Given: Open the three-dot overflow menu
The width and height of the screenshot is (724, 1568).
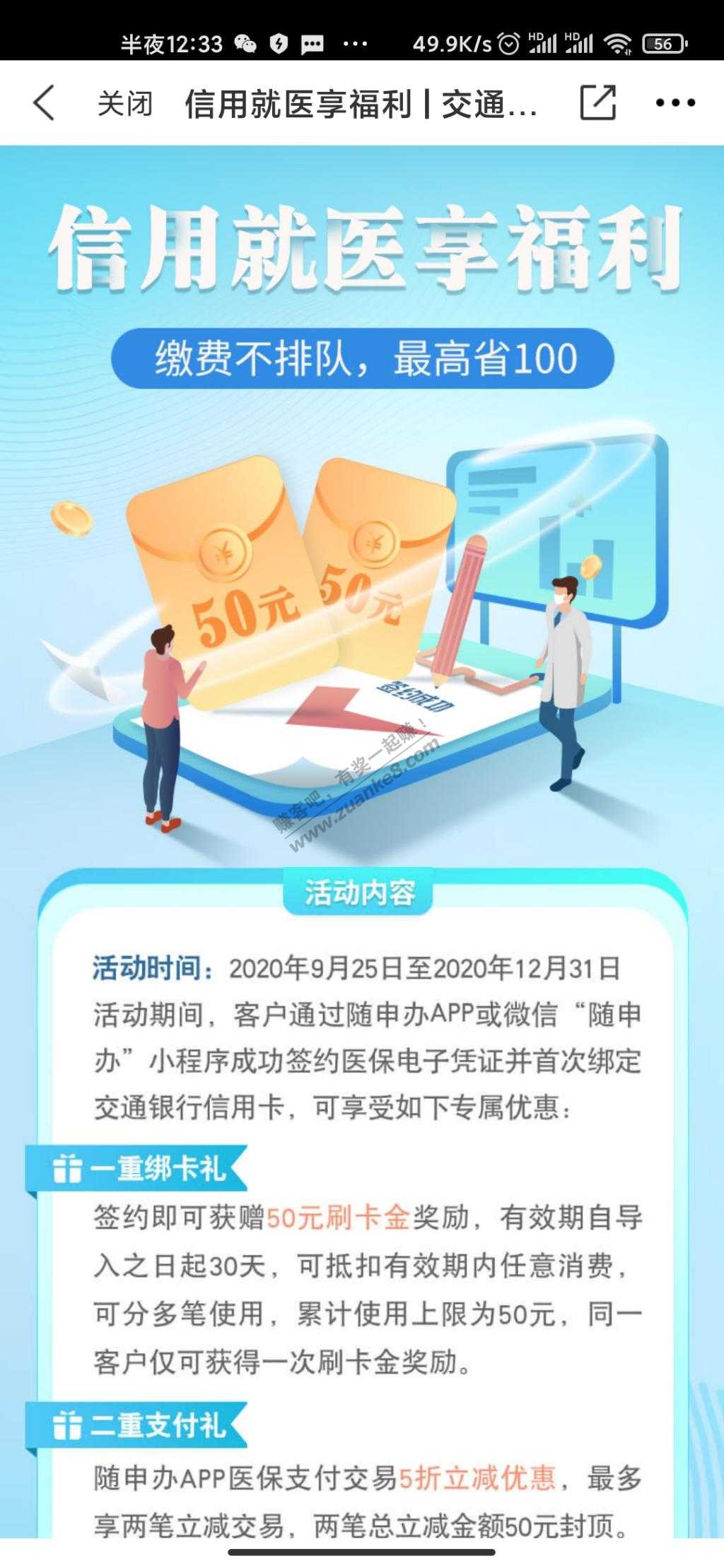Looking at the screenshot, I should pos(675,103).
